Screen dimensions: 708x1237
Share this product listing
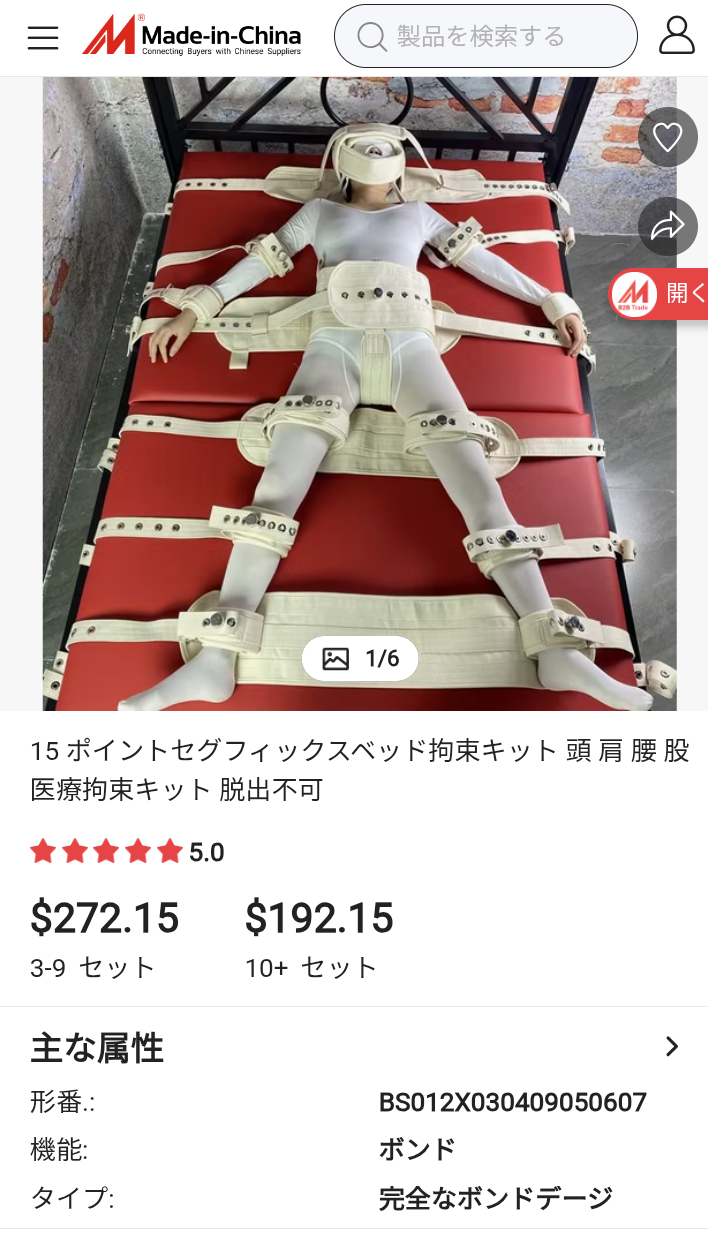tap(667, 227)
